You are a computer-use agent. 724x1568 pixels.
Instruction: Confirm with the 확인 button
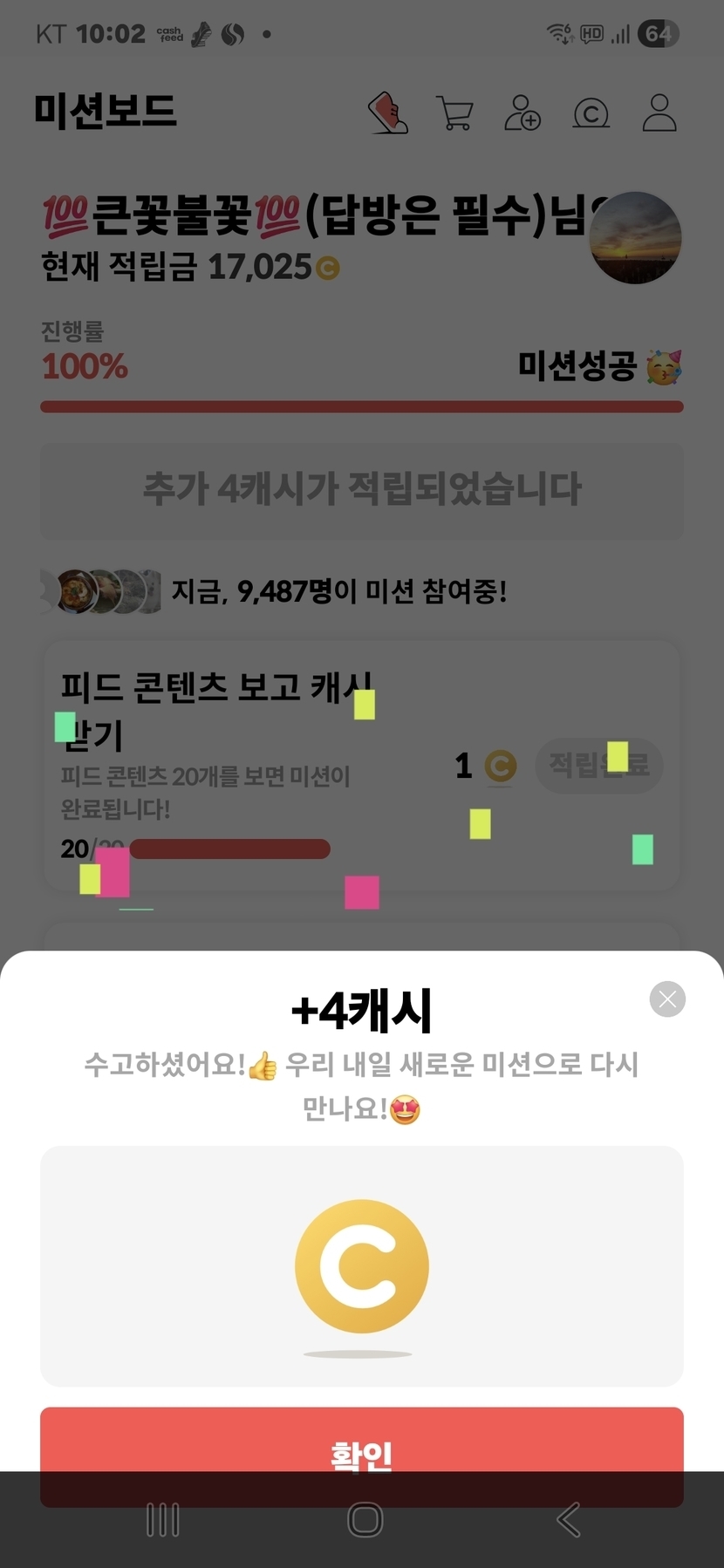point(362,1456)
